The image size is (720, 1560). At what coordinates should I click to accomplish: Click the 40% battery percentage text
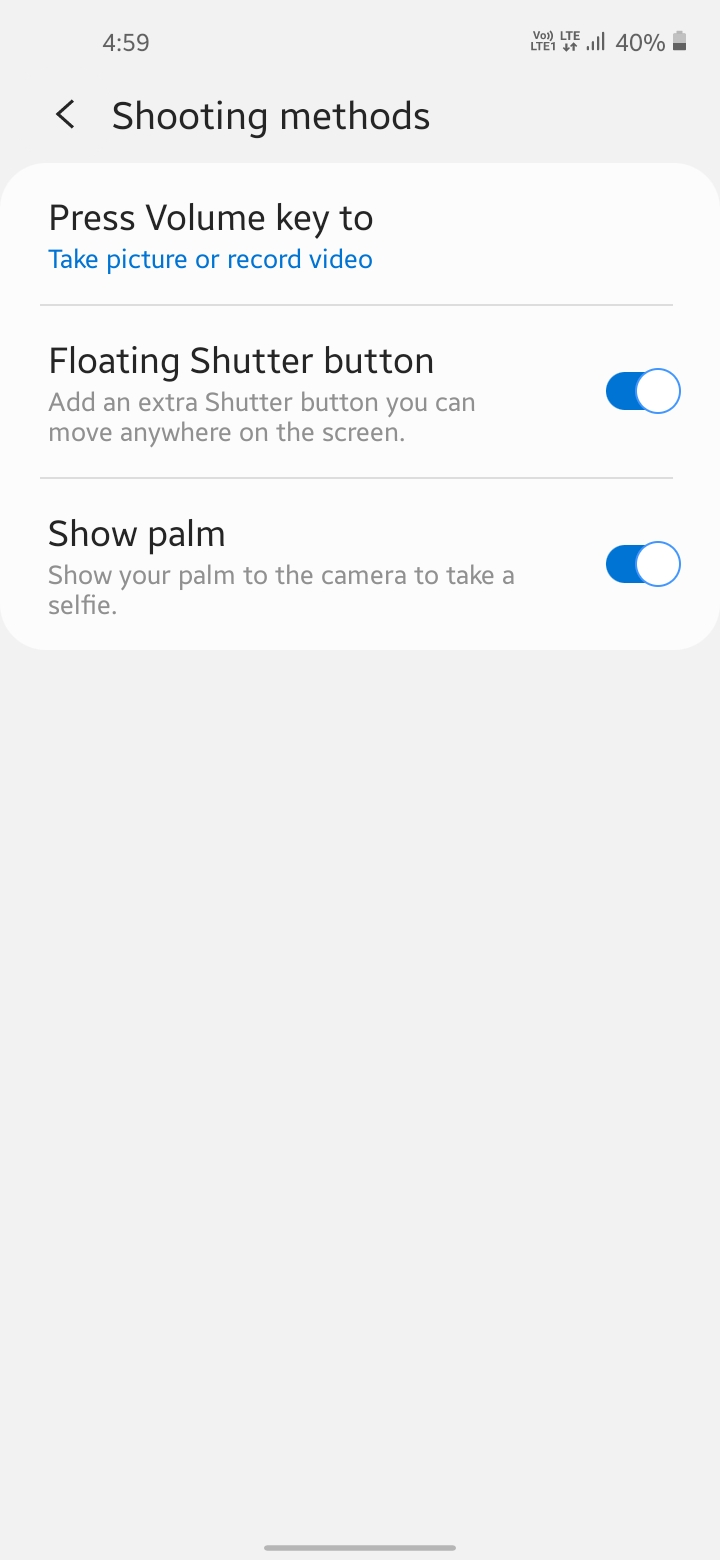(x=640, y=42)
